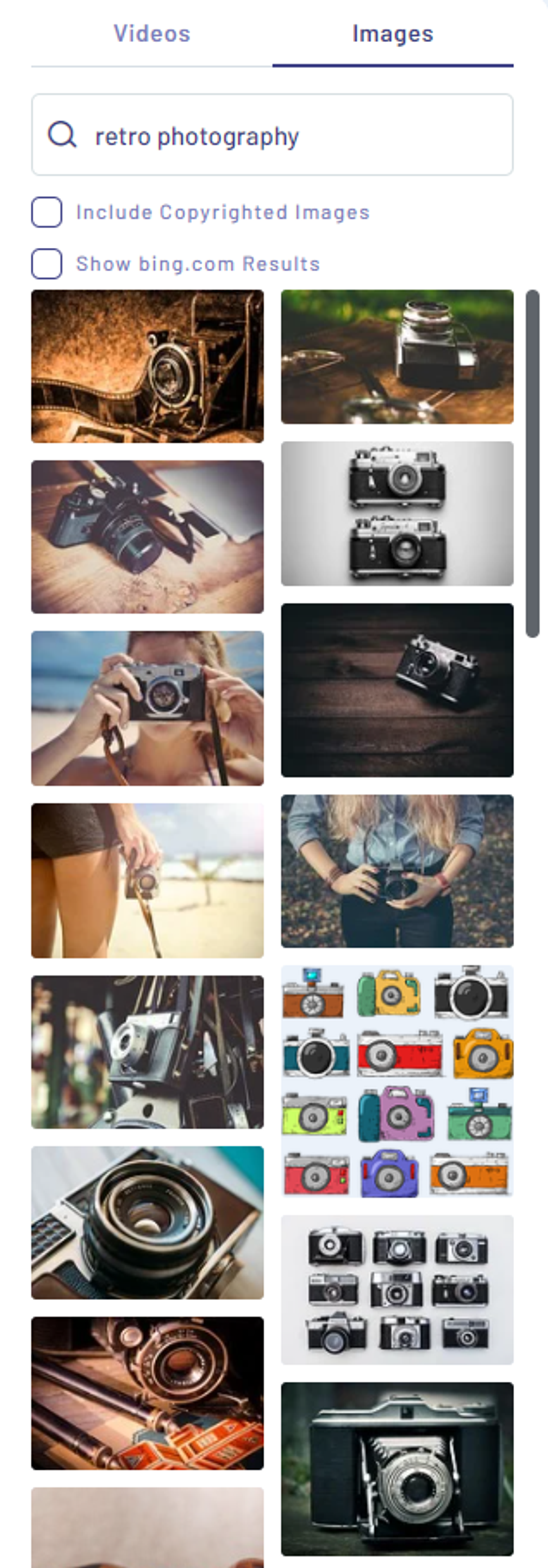Choose the colorful cartoon cameras illustration
The height and width of the screenshot is (1568, 548).
tap(397, 1081)
